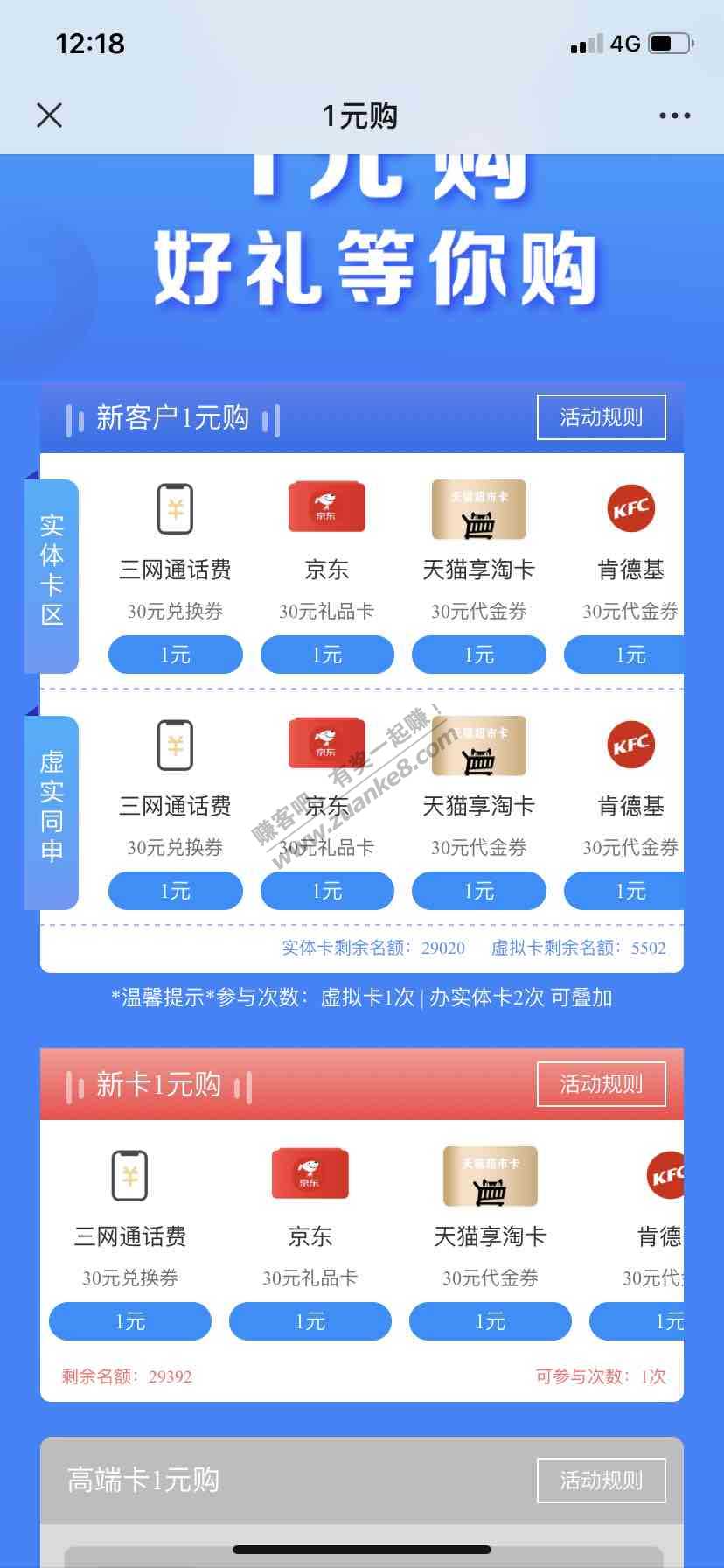The height and width of the screenshot is (1568, 724).
Task: Close the 1元购 page
Action: (50, 115)
